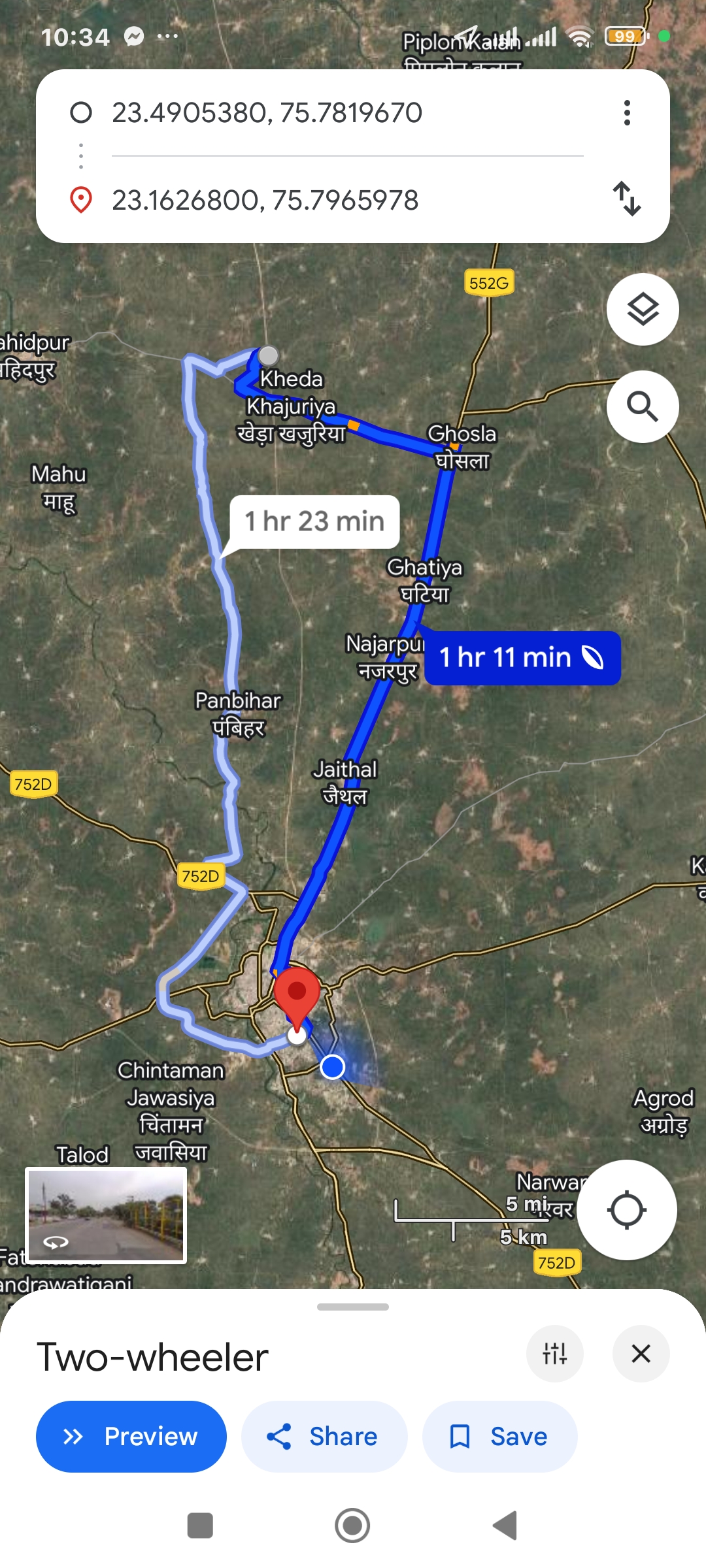Select the 1 hr 23 min alternate route
This screenshot has width=706, height=1568.
click(314, 521)
